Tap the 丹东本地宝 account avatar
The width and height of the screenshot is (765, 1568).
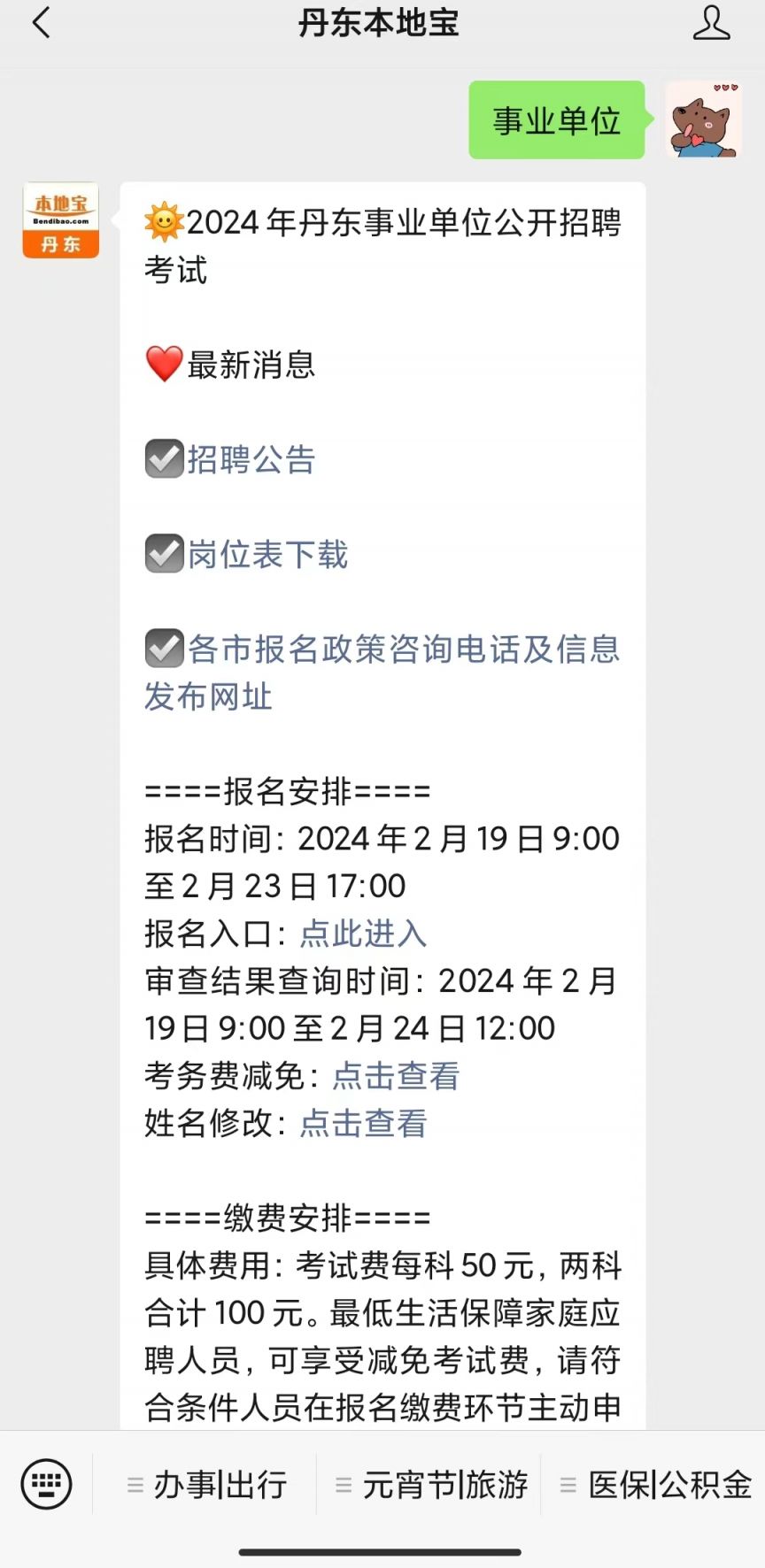[60, 220]
